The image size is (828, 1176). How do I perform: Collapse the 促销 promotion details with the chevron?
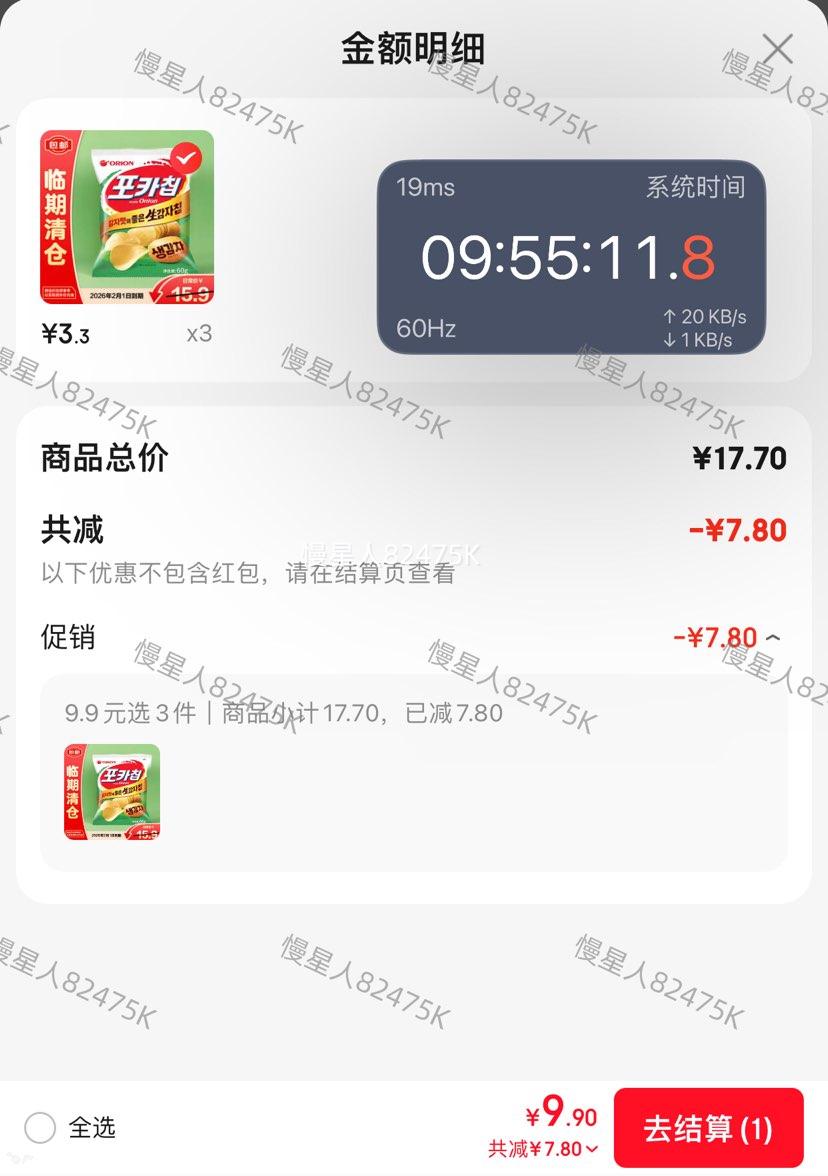[772, 637]
